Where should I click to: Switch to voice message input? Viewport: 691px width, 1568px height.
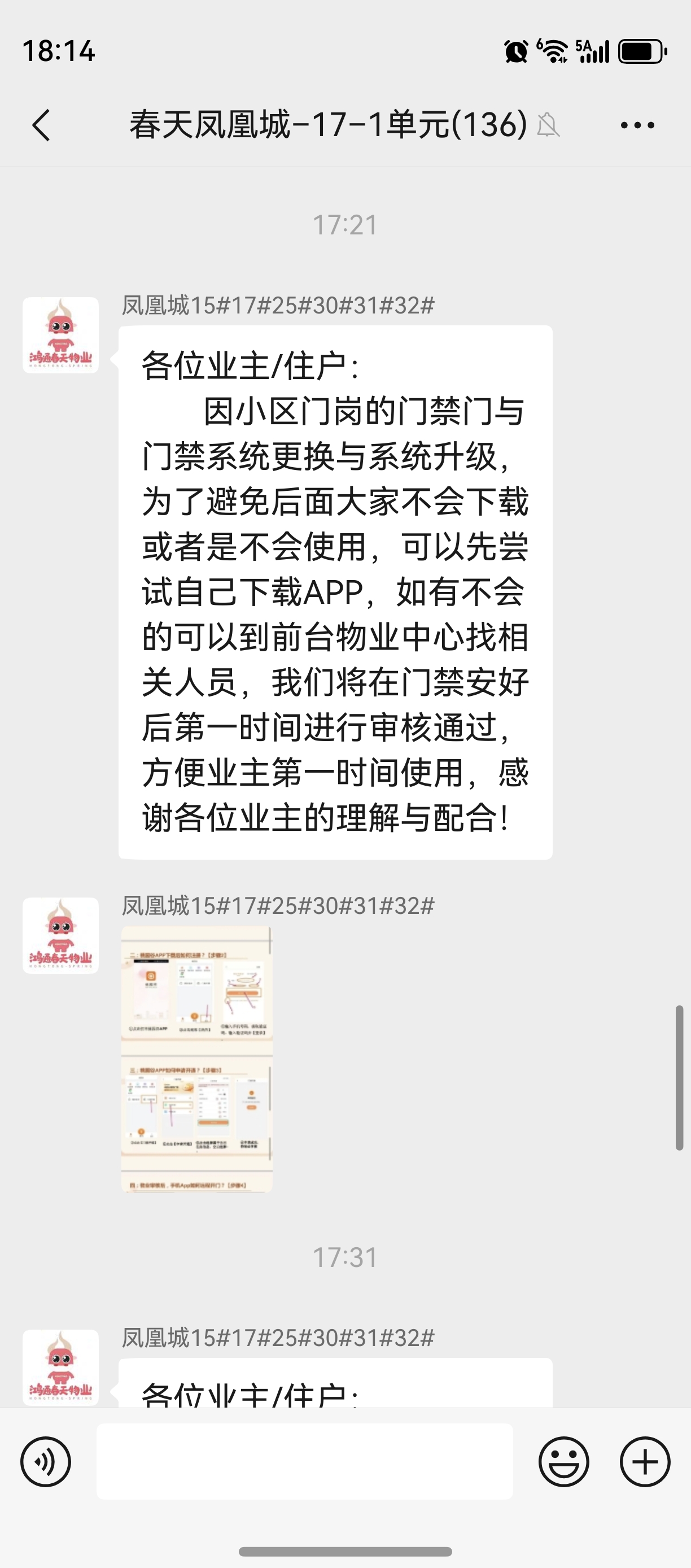point(46,1461)
